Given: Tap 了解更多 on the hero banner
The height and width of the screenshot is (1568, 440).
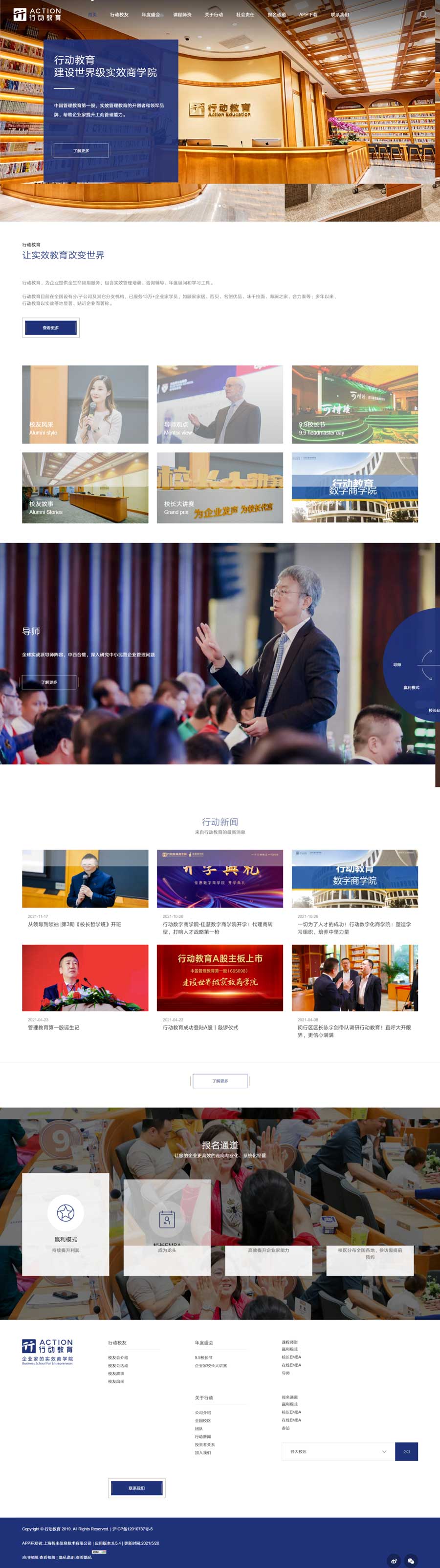Looking at the screenshot, I should 81,150.
